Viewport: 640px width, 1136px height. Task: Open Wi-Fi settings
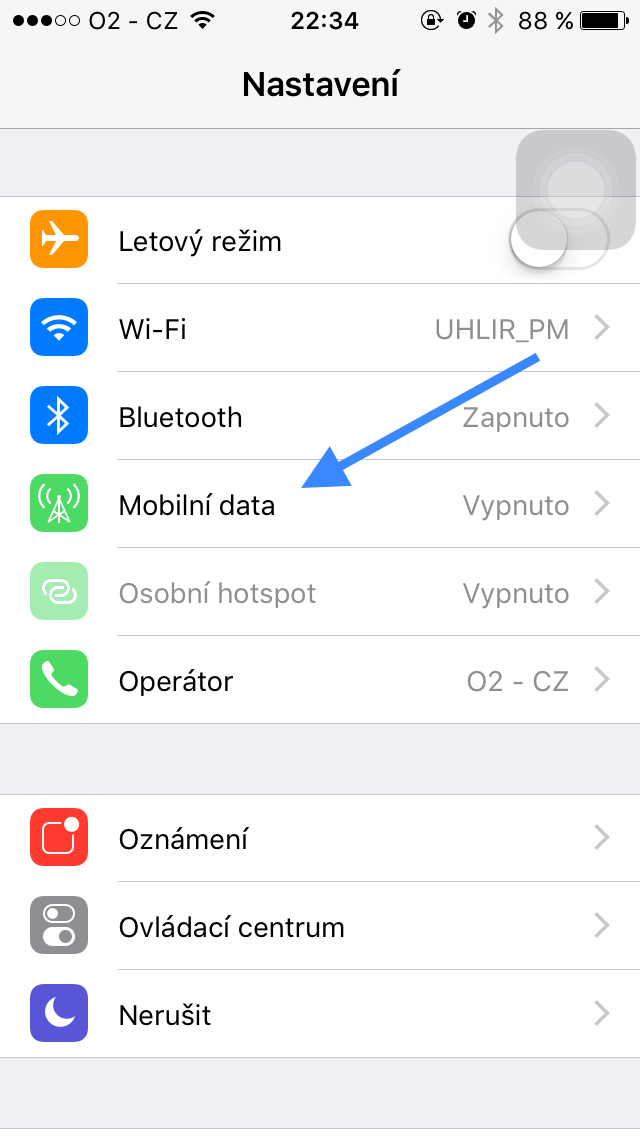click(320, 329)
